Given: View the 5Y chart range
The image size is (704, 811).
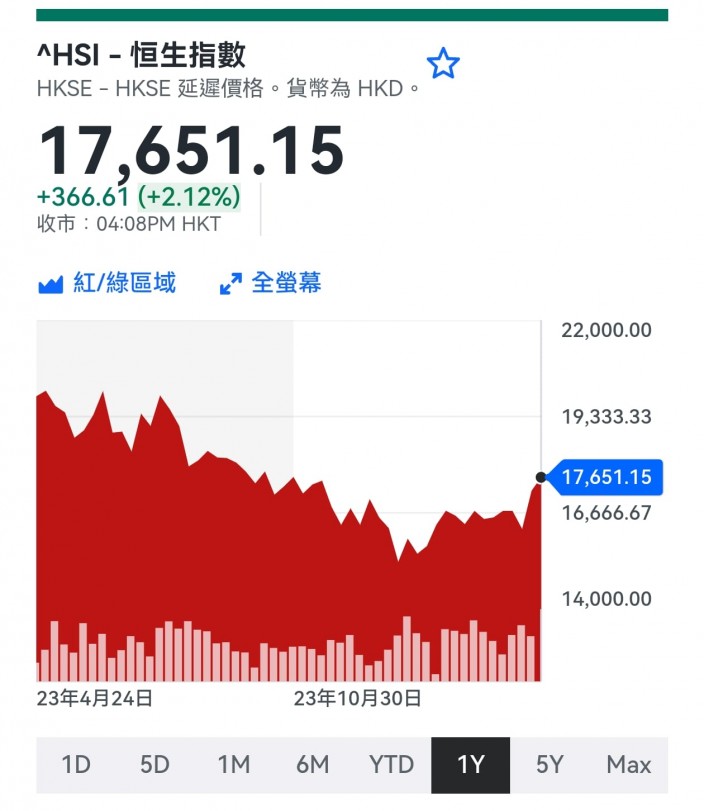Looking at the screenshot, I should (x=549, y=764).
